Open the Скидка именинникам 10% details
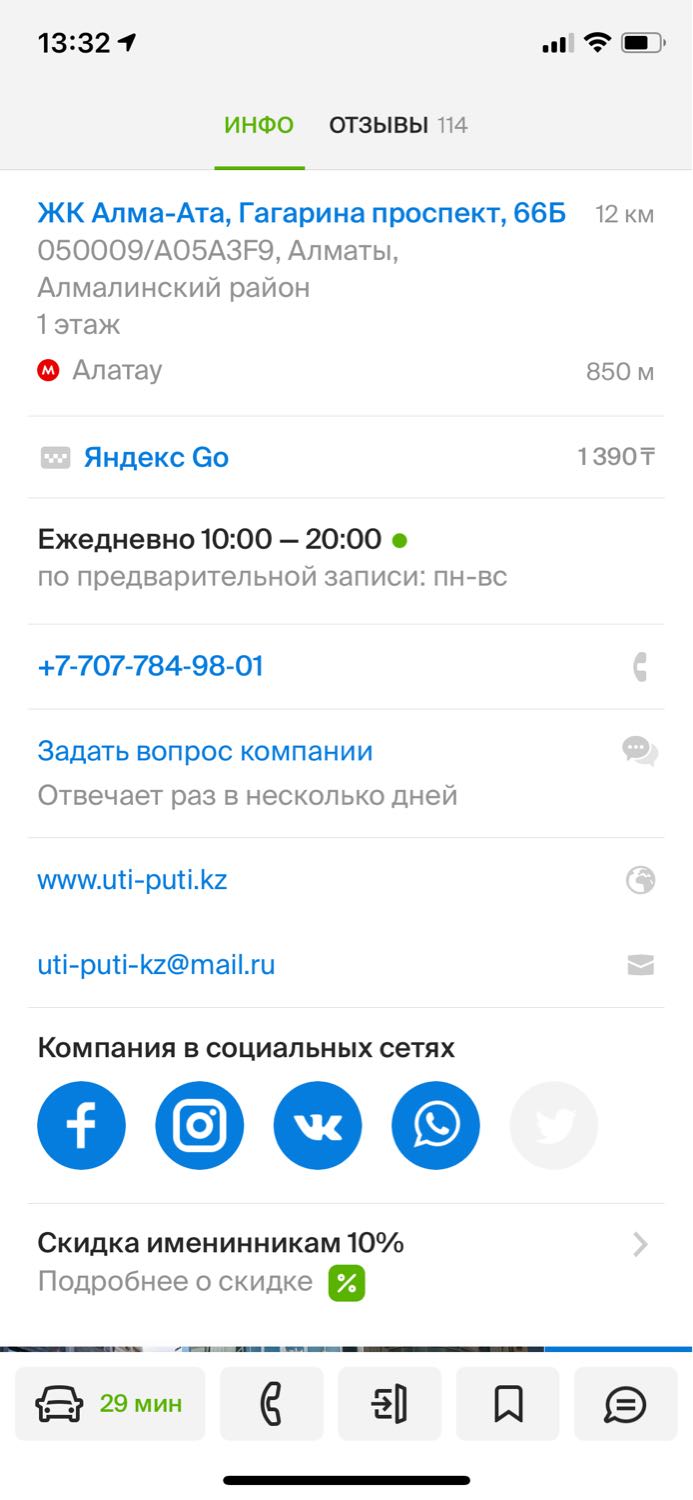 (x=346, y=1262)
